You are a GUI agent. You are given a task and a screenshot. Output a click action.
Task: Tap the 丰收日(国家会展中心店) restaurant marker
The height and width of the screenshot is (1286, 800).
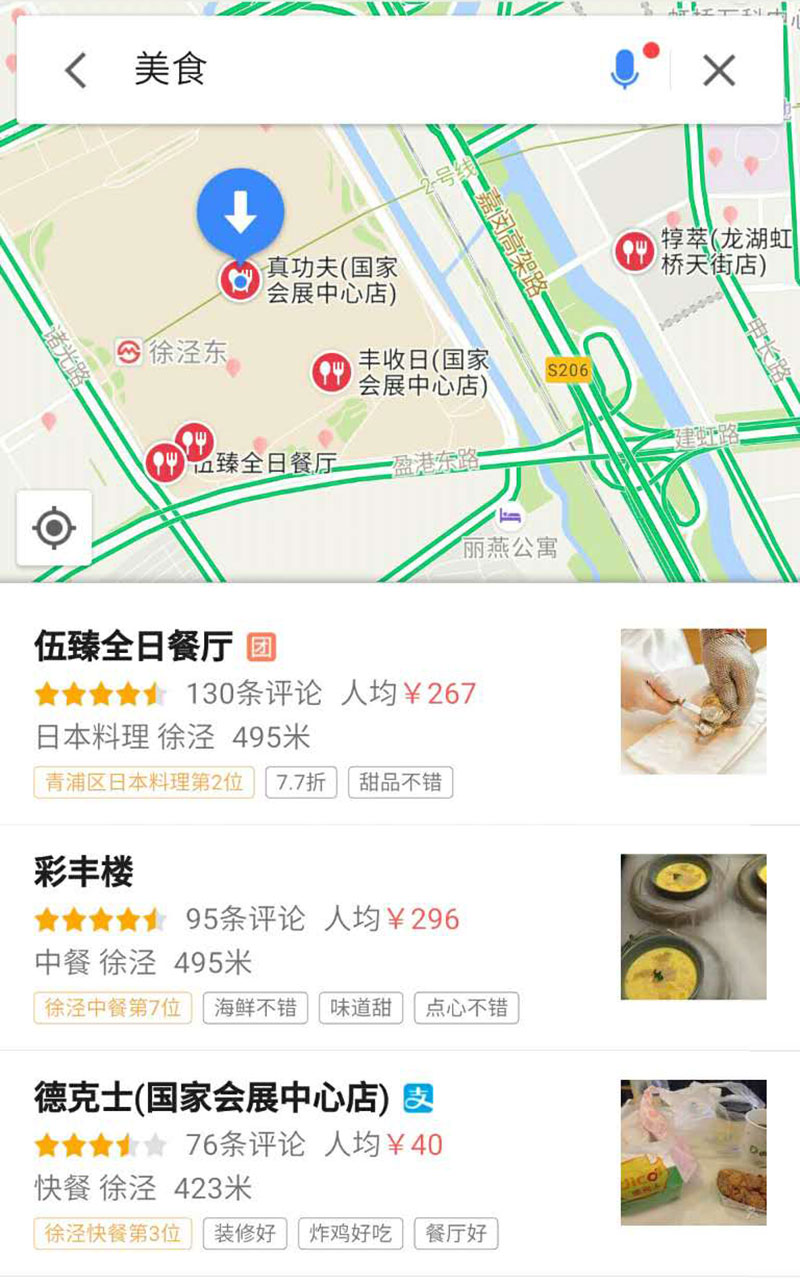point(331,372)
